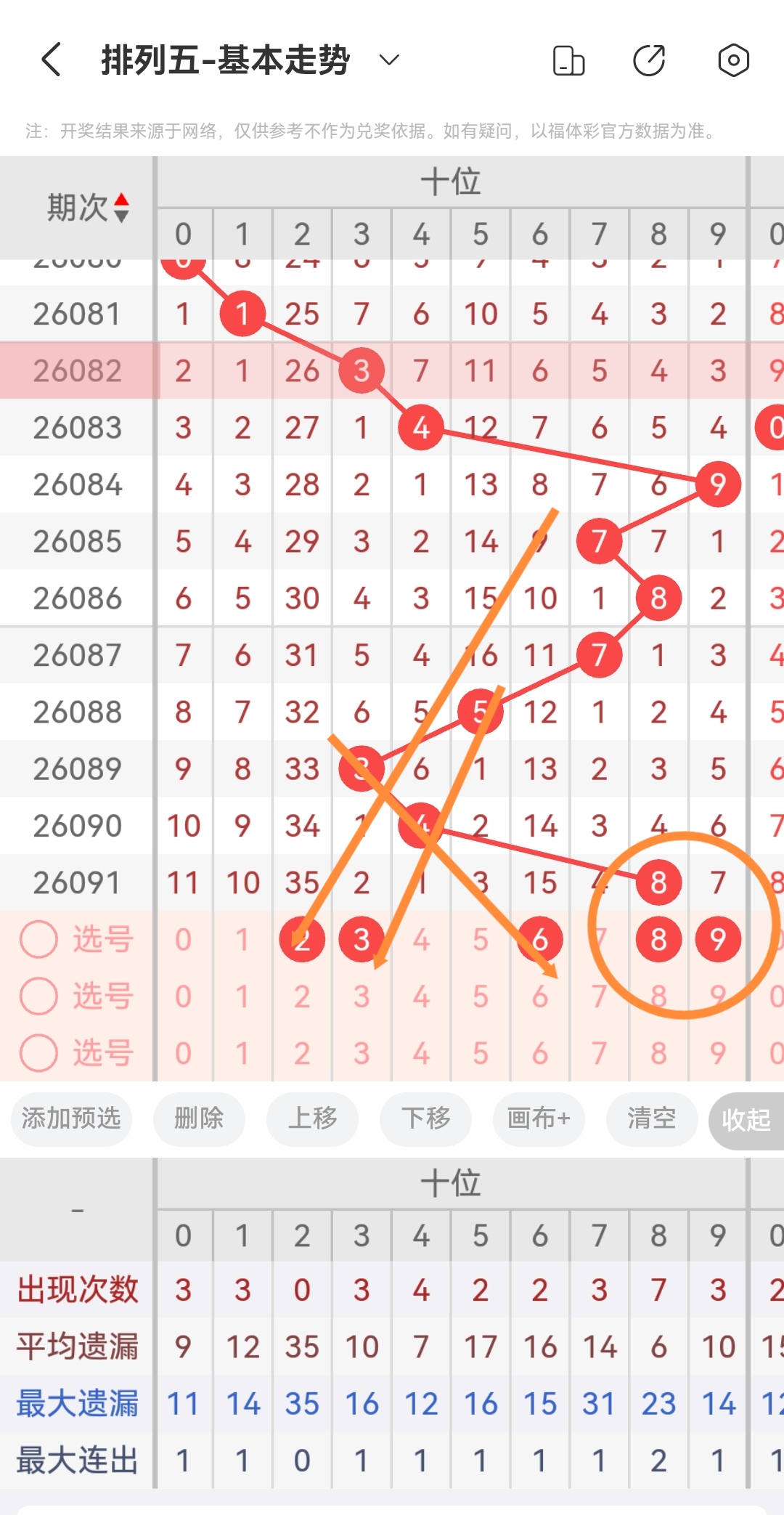Move selection up with 上移

pyautogui.click(x=312, y=1118)
